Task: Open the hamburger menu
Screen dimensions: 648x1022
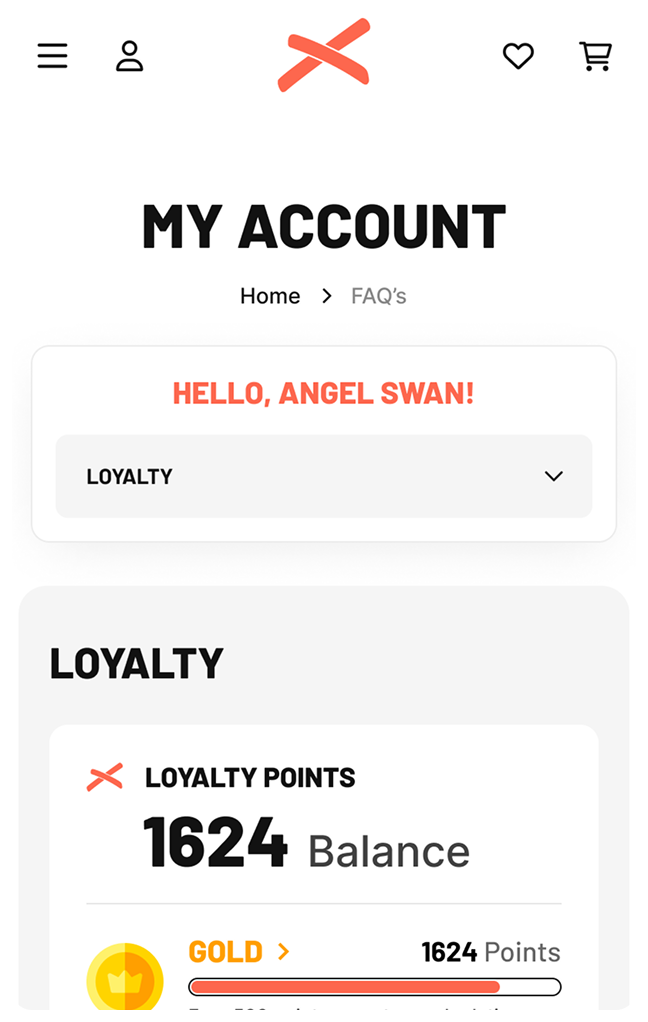Action: pos(53,56)
